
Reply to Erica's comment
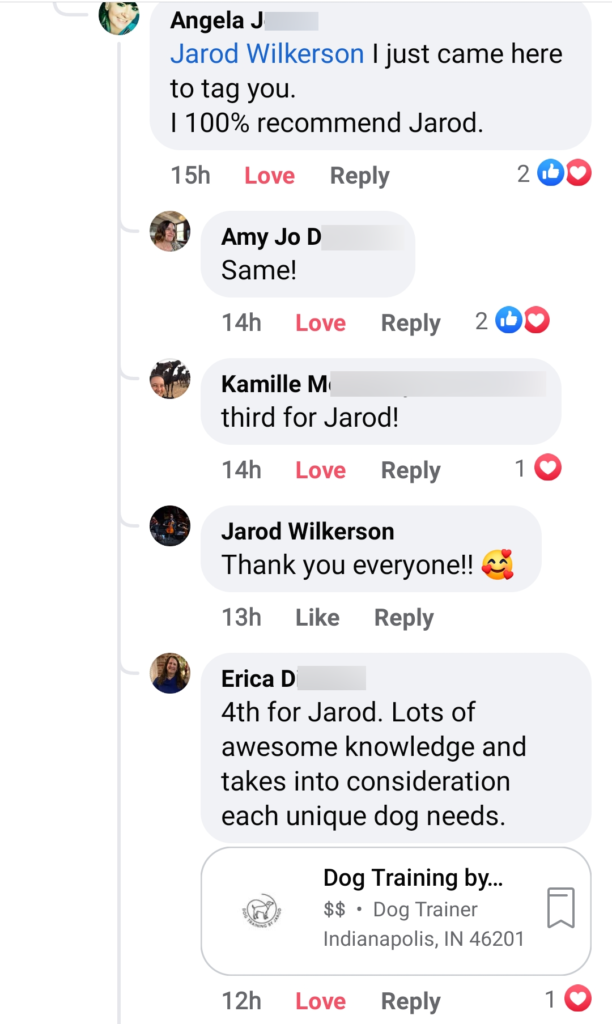click(410, 1001)
